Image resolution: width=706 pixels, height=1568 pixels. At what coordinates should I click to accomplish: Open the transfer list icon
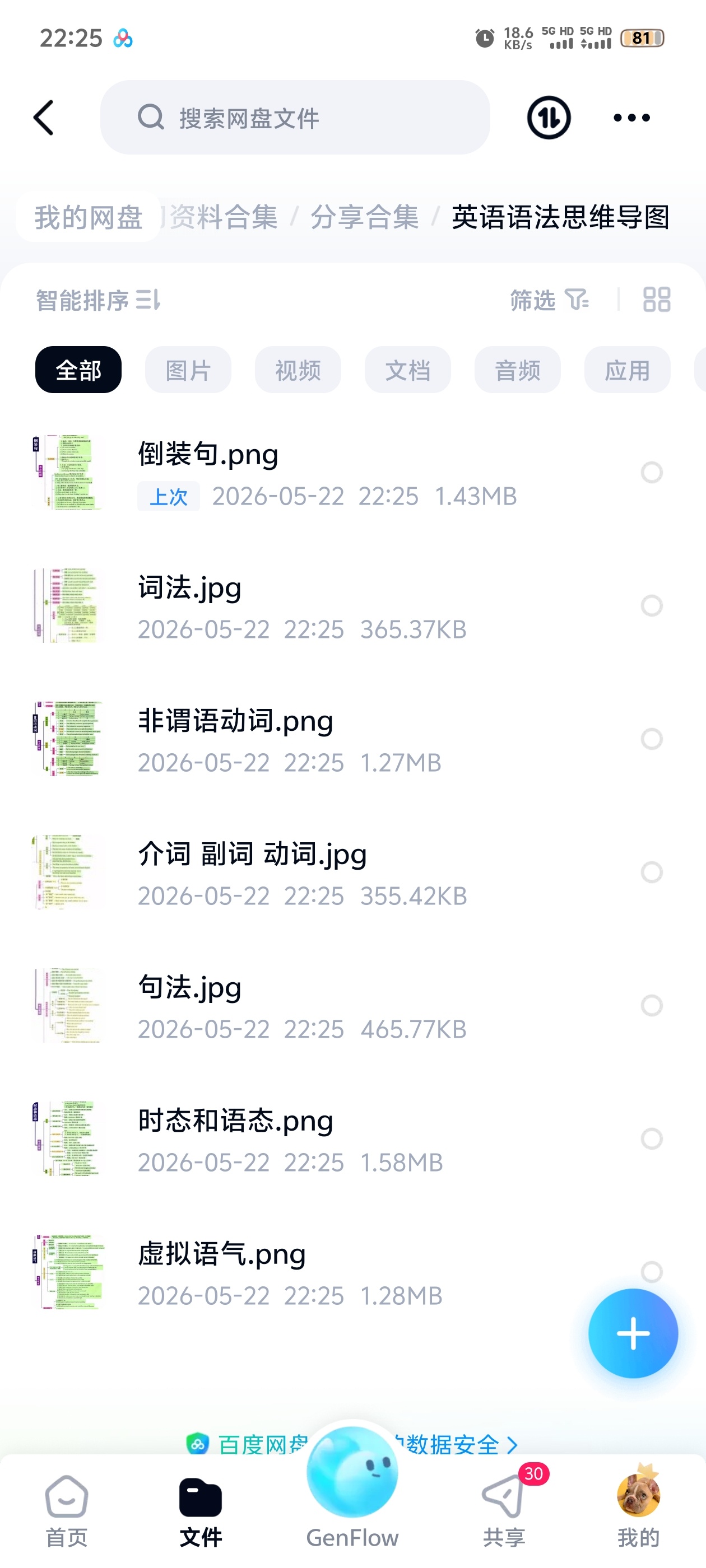click(x=548, y=118)
